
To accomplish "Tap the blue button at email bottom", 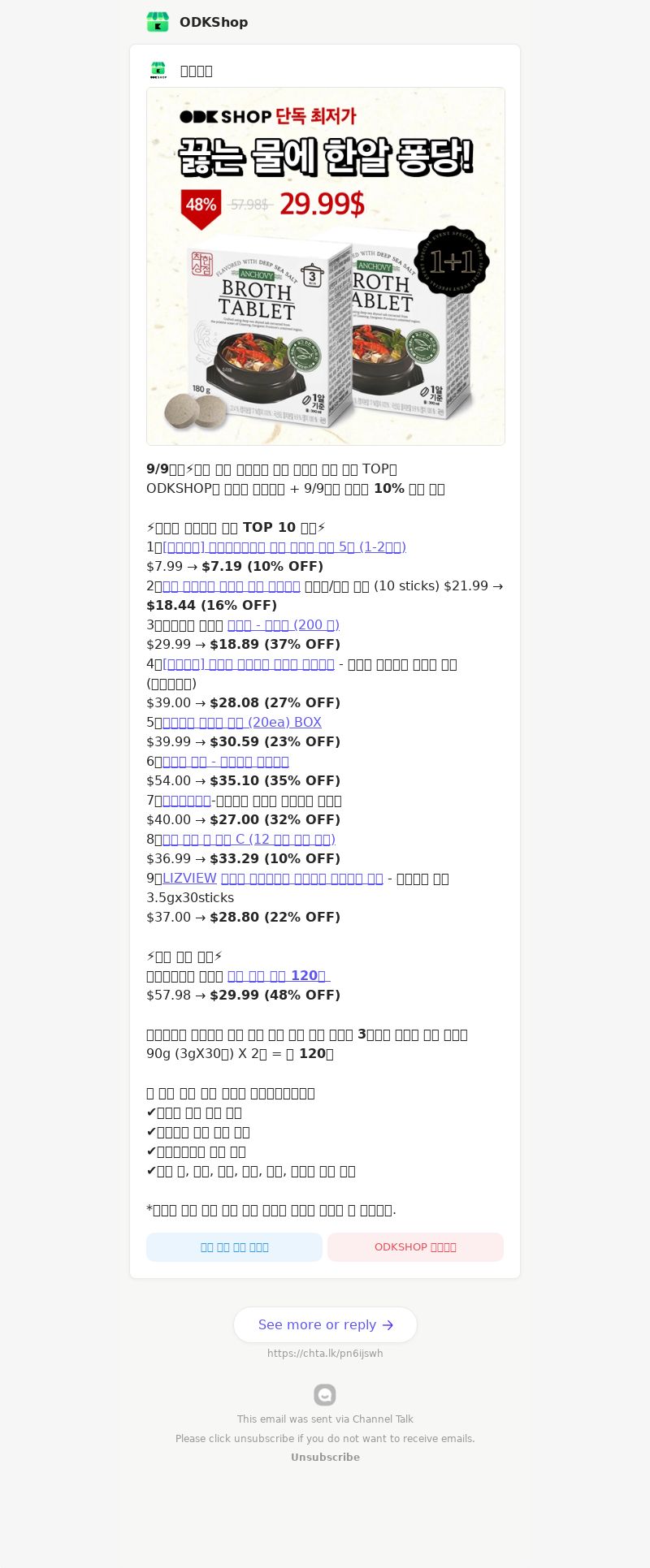I will (x=234, y=1247).
